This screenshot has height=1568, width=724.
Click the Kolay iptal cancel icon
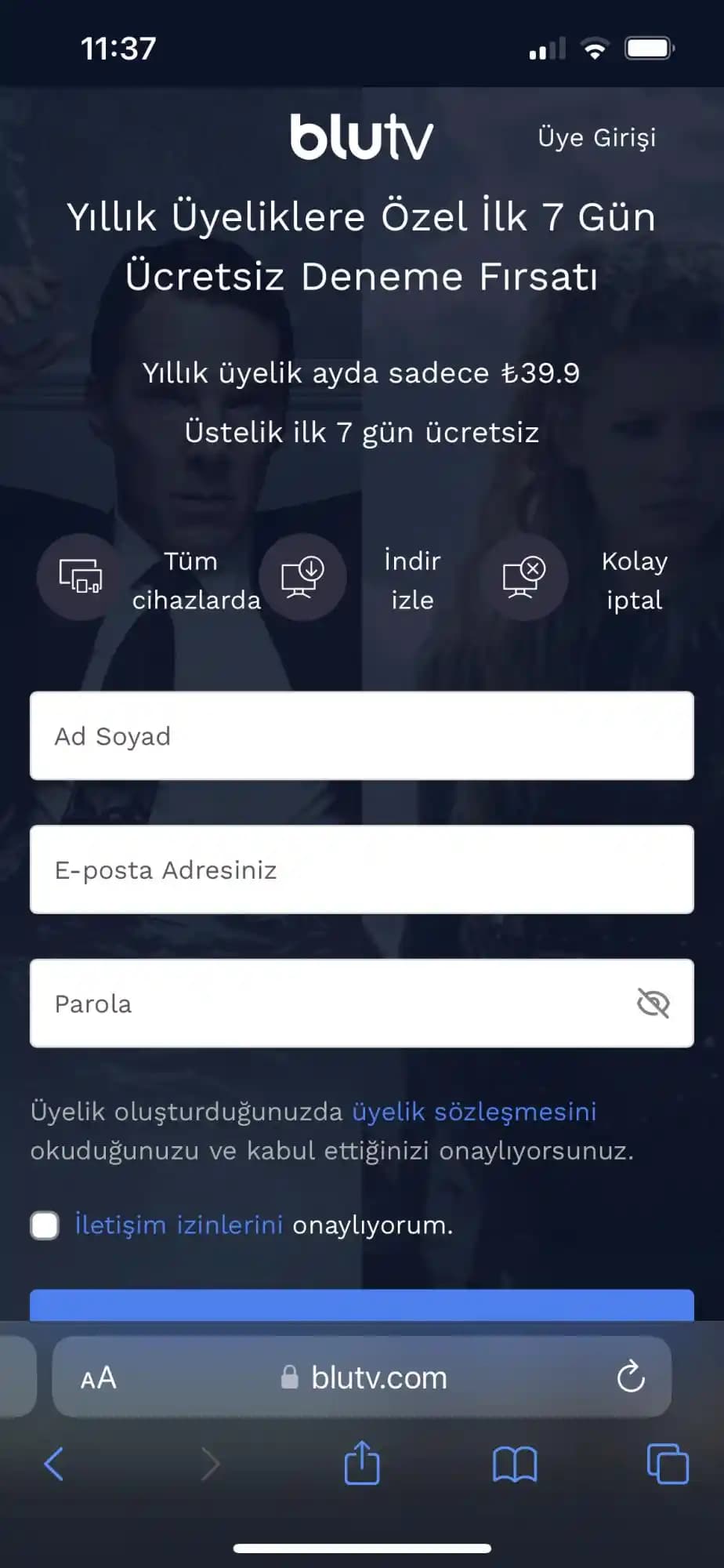coord(523,578)
